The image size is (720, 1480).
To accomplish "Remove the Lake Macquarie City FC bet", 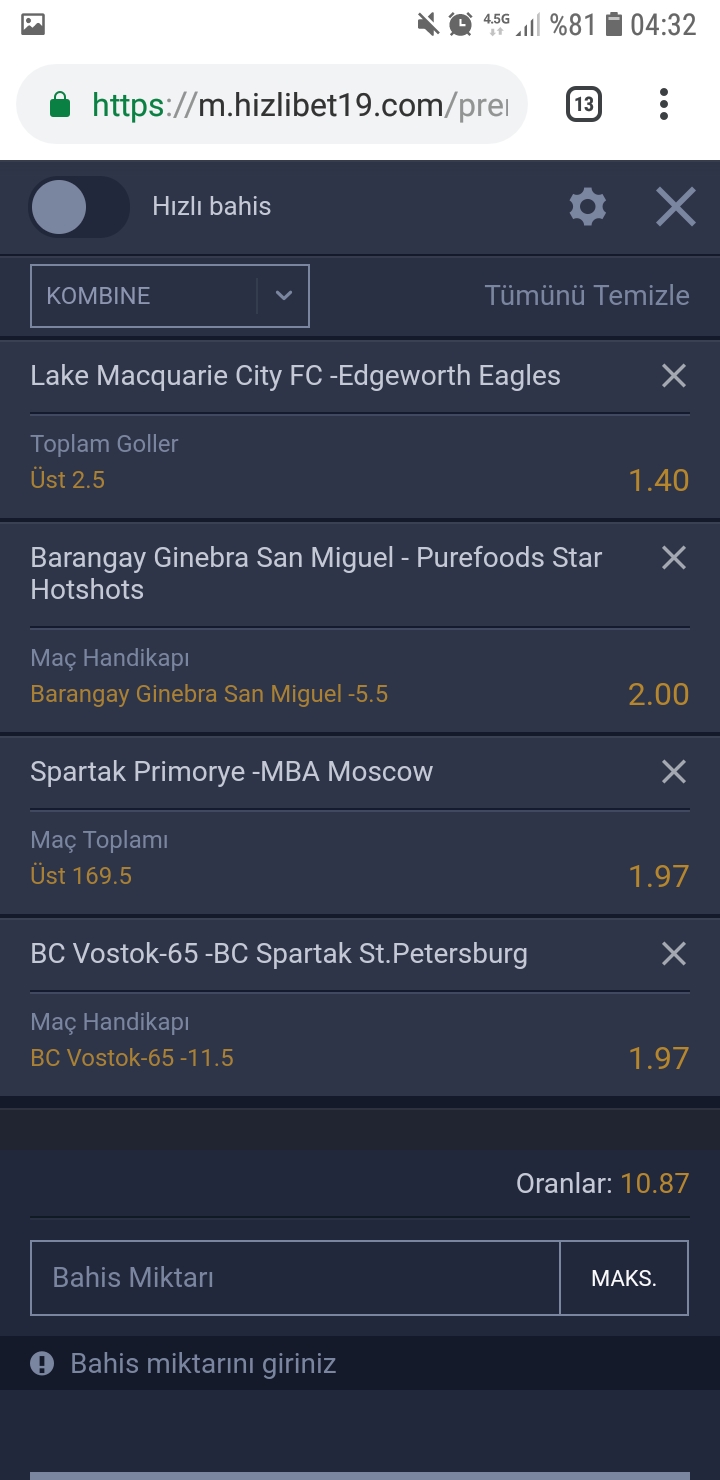I will point(674,376).
